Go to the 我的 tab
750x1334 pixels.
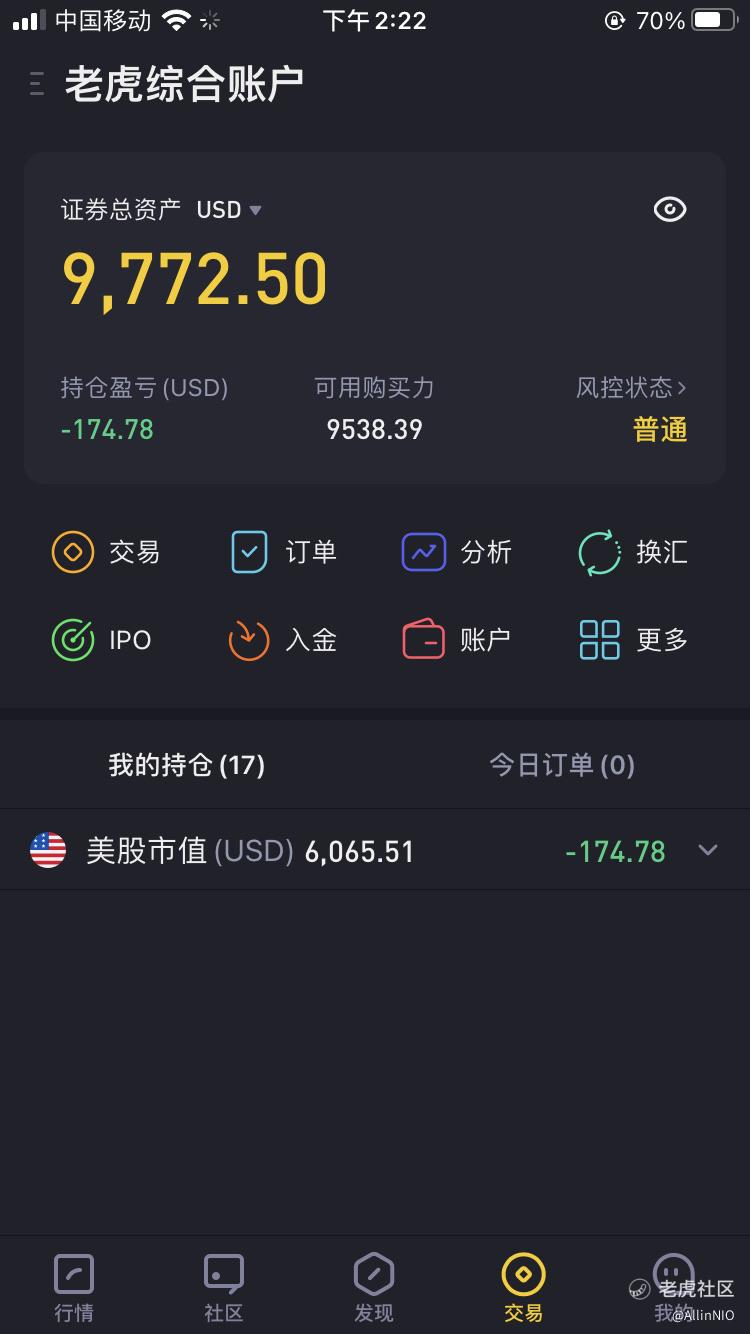coord(673,1288)
